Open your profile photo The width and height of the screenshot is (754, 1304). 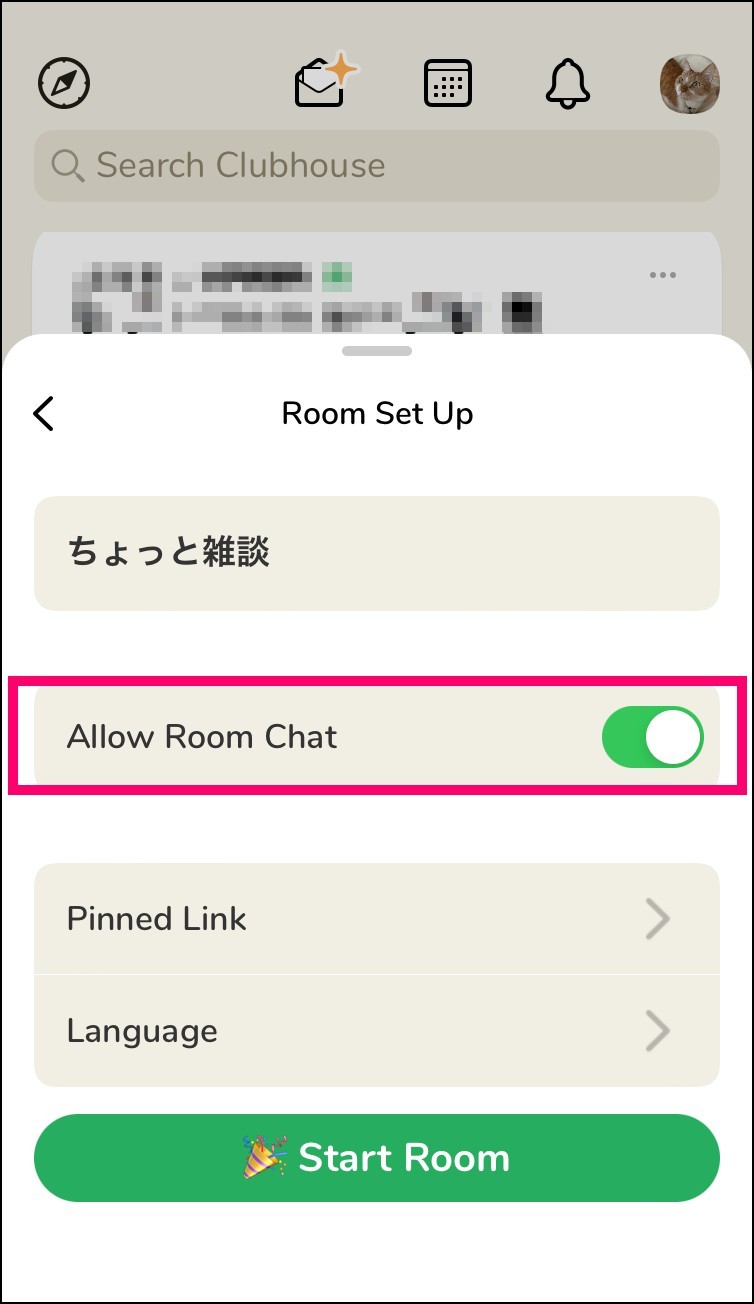pos(690,84)
